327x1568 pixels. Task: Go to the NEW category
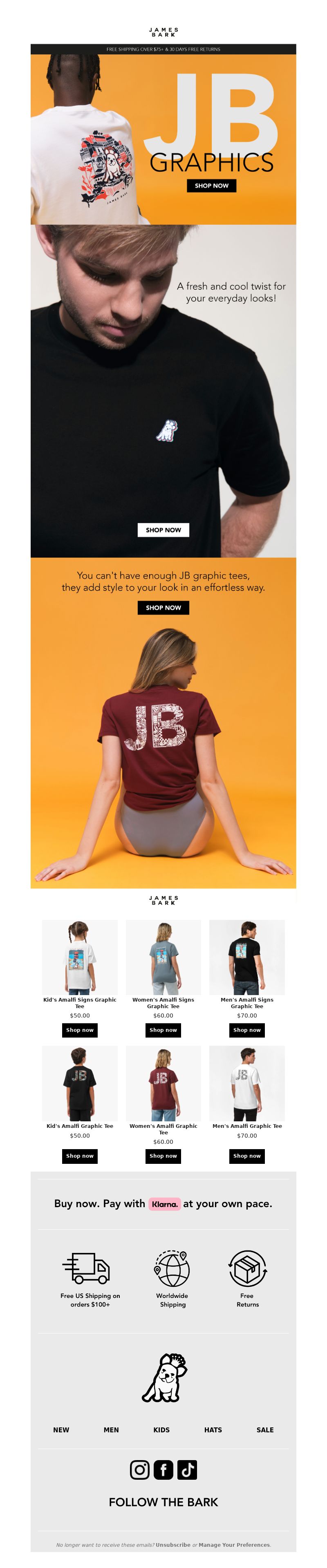click(x=61, y=1430)
